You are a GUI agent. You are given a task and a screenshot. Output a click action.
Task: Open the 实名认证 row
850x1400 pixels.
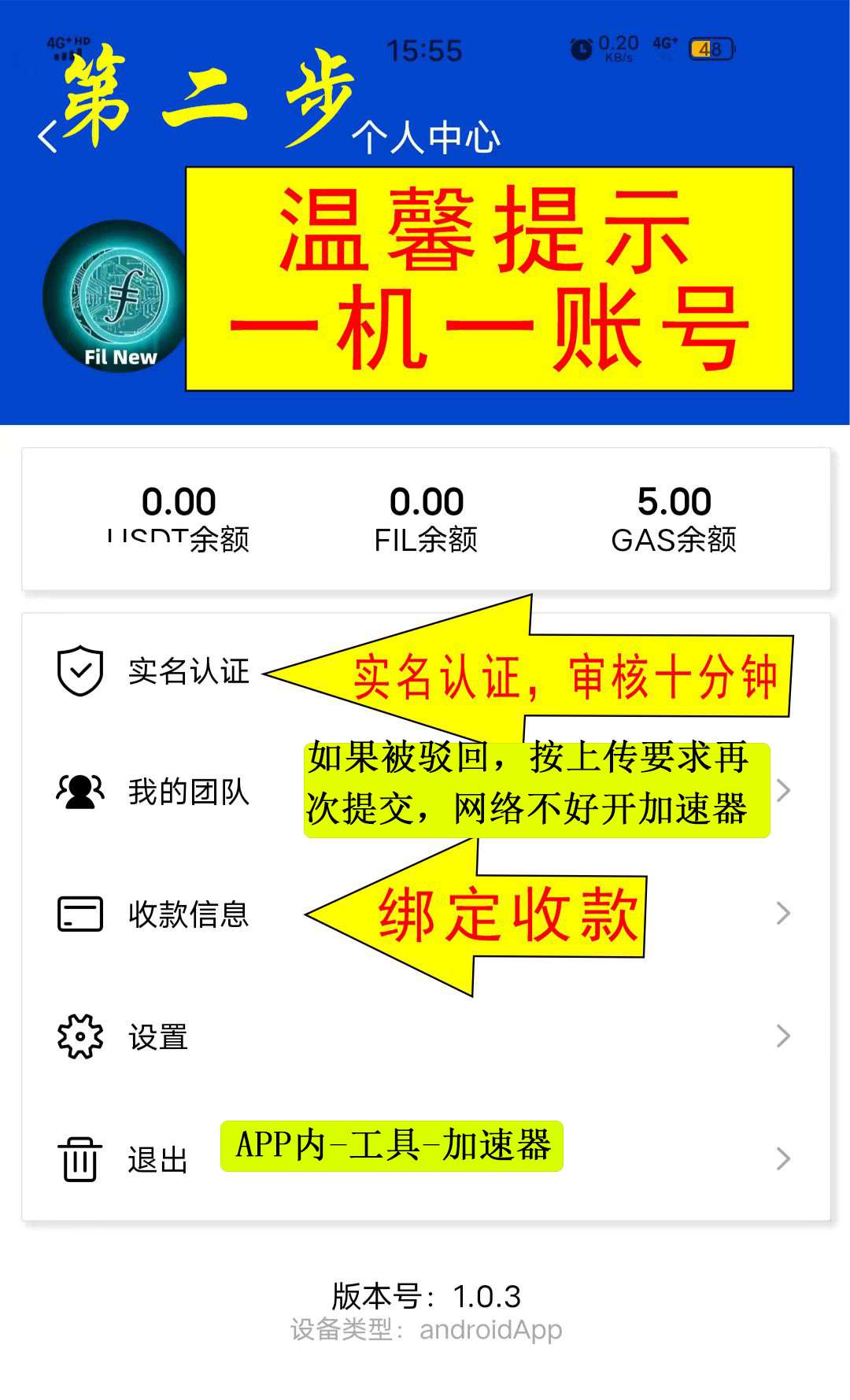426,671
